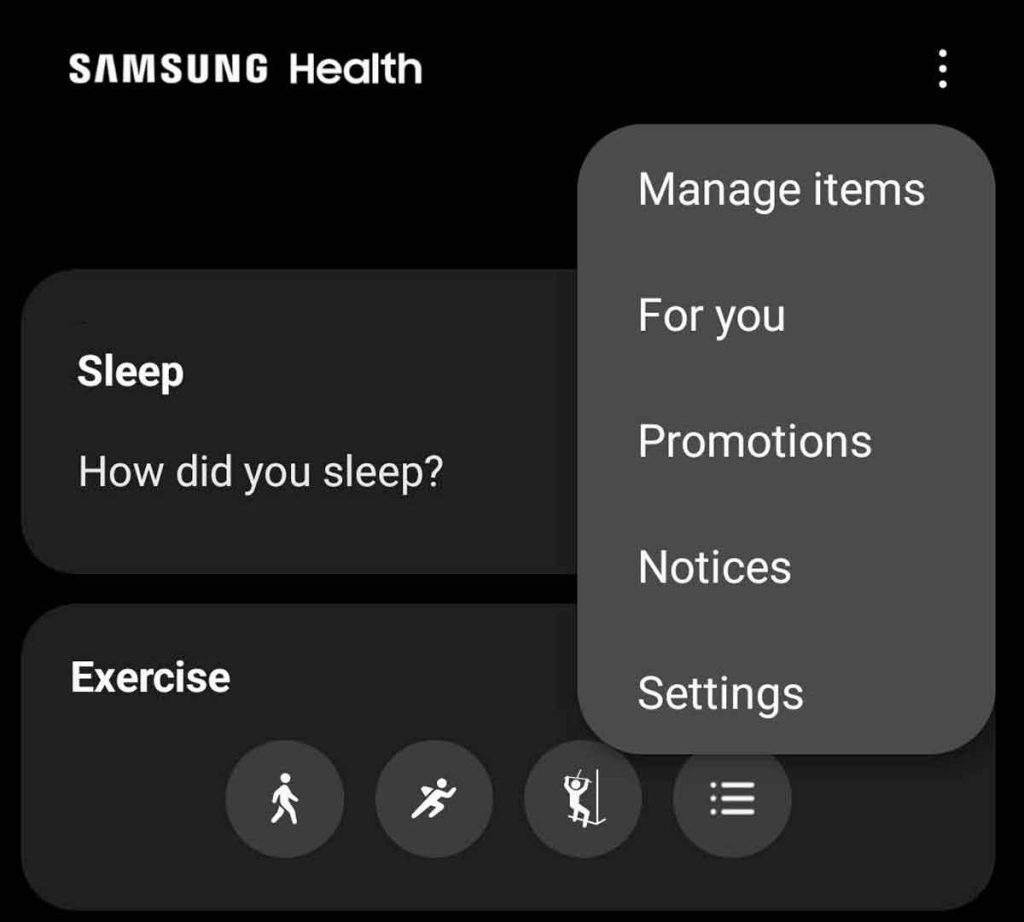Go to Settings from the menu
The image size is (1024, 922).
pyautogui.click(x=721, y=693)
